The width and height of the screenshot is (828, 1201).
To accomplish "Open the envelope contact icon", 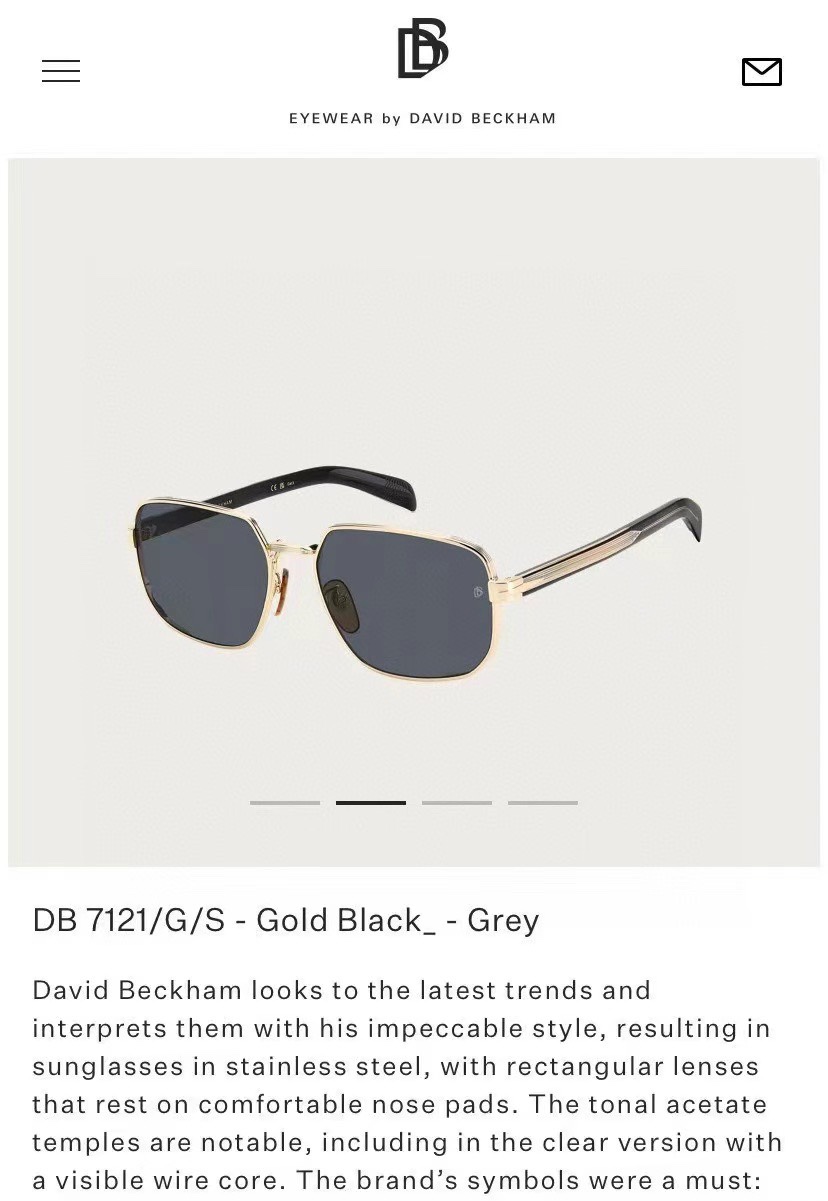I will pos(761,72).
